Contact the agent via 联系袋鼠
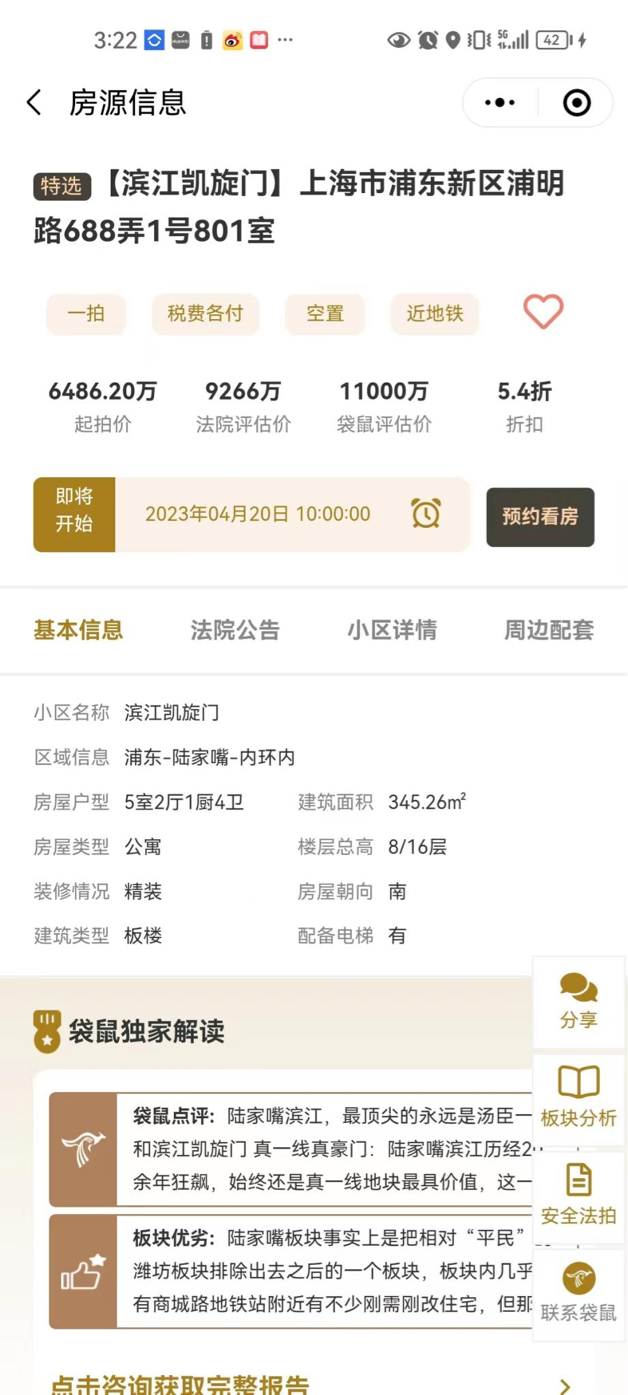628x1395 pixels. click(x=578, y=1291)
